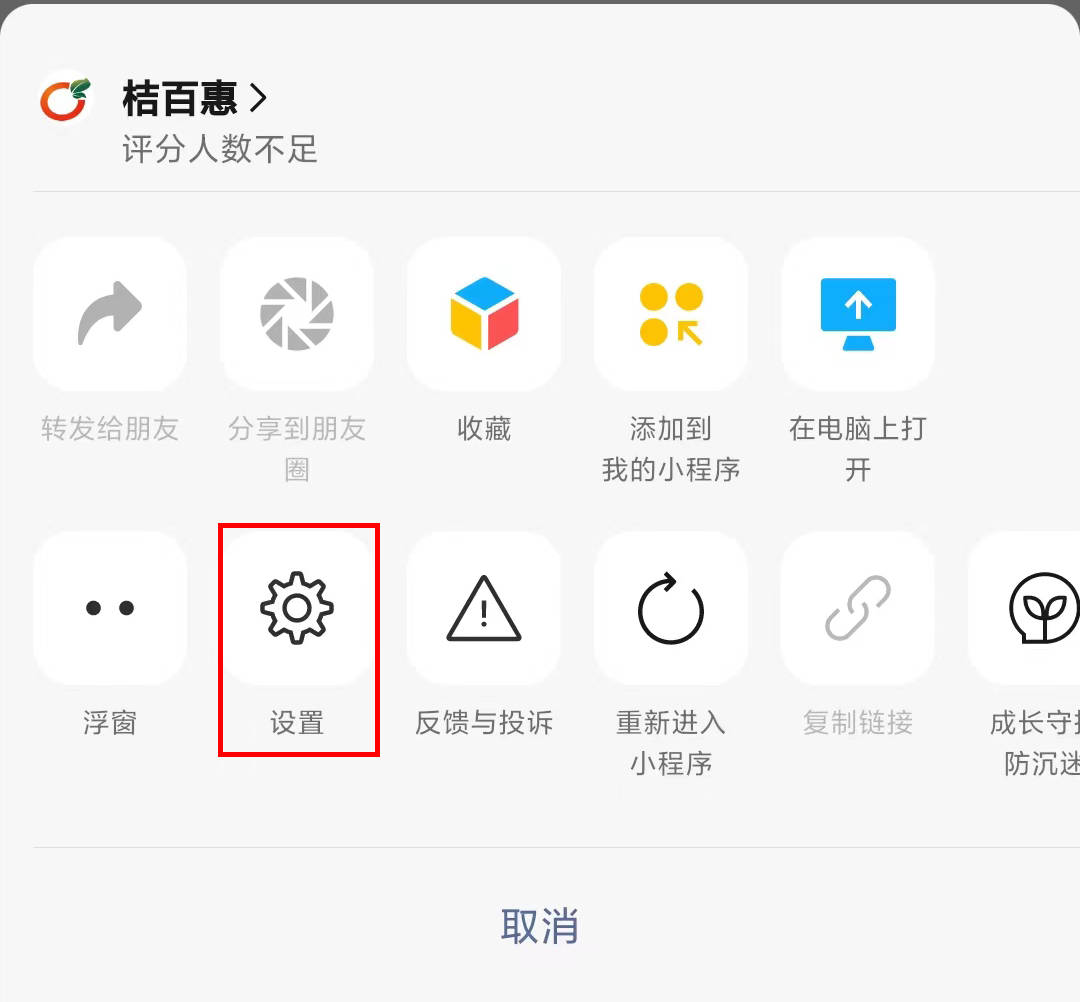The image size is (1080, 1002).
Task: Choose 在电脑上打开
Action: [858, 314]
